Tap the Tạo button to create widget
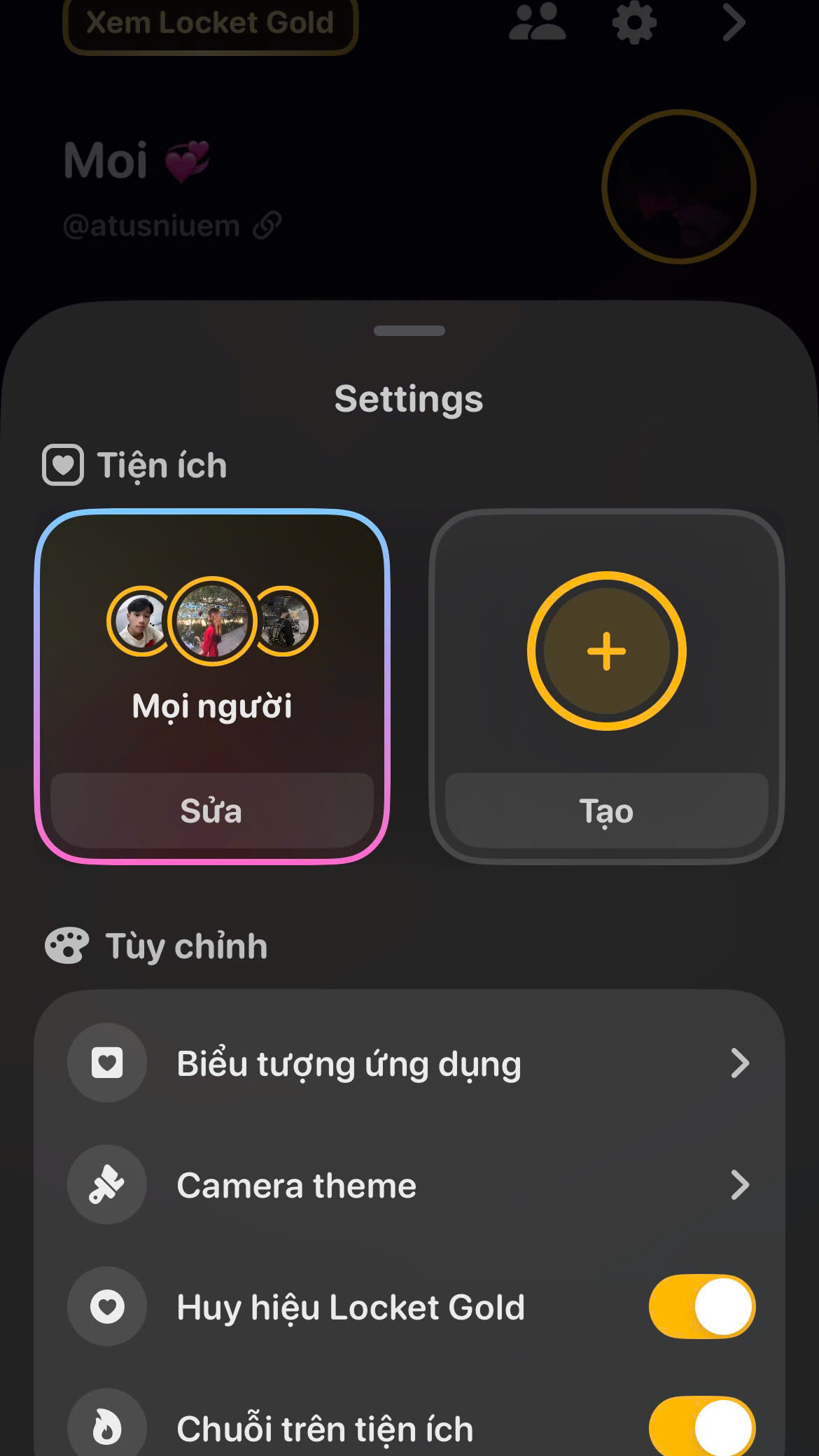Viewport: 819px width, 1456px height. pos(606,811)
